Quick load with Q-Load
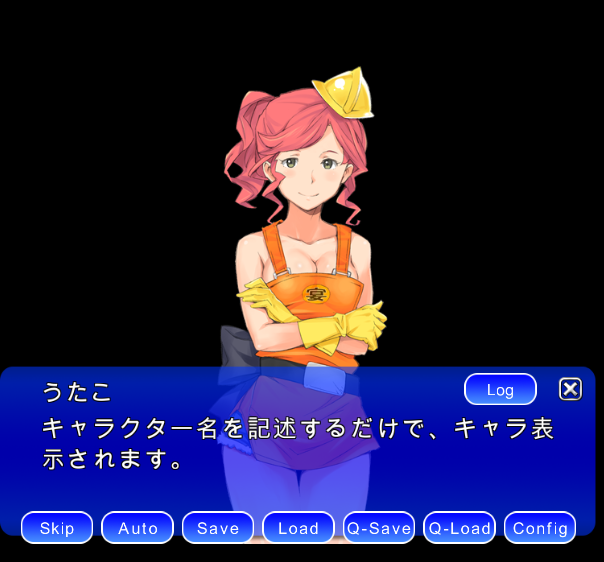The height and width of the screenshot is (562, 604). point(459,528)
